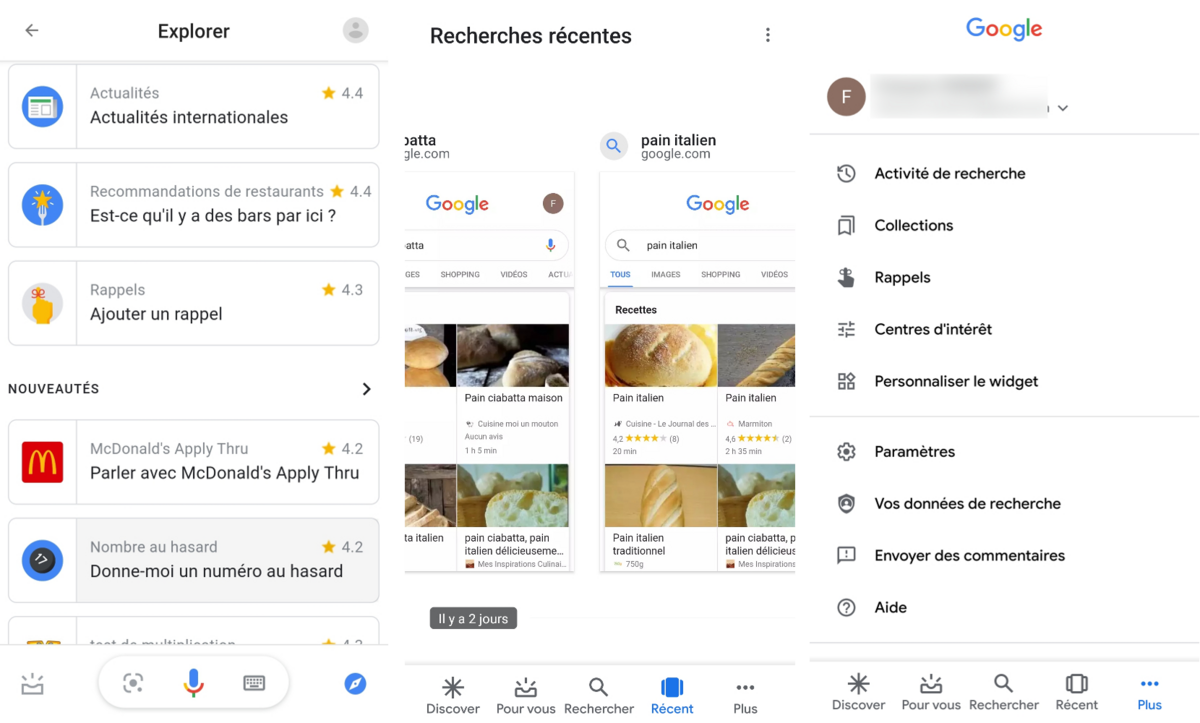Open Google Lens camera icon
The height and width of the screenshot is (723, 1200).
pyautogui.click(x=133, y=683)
